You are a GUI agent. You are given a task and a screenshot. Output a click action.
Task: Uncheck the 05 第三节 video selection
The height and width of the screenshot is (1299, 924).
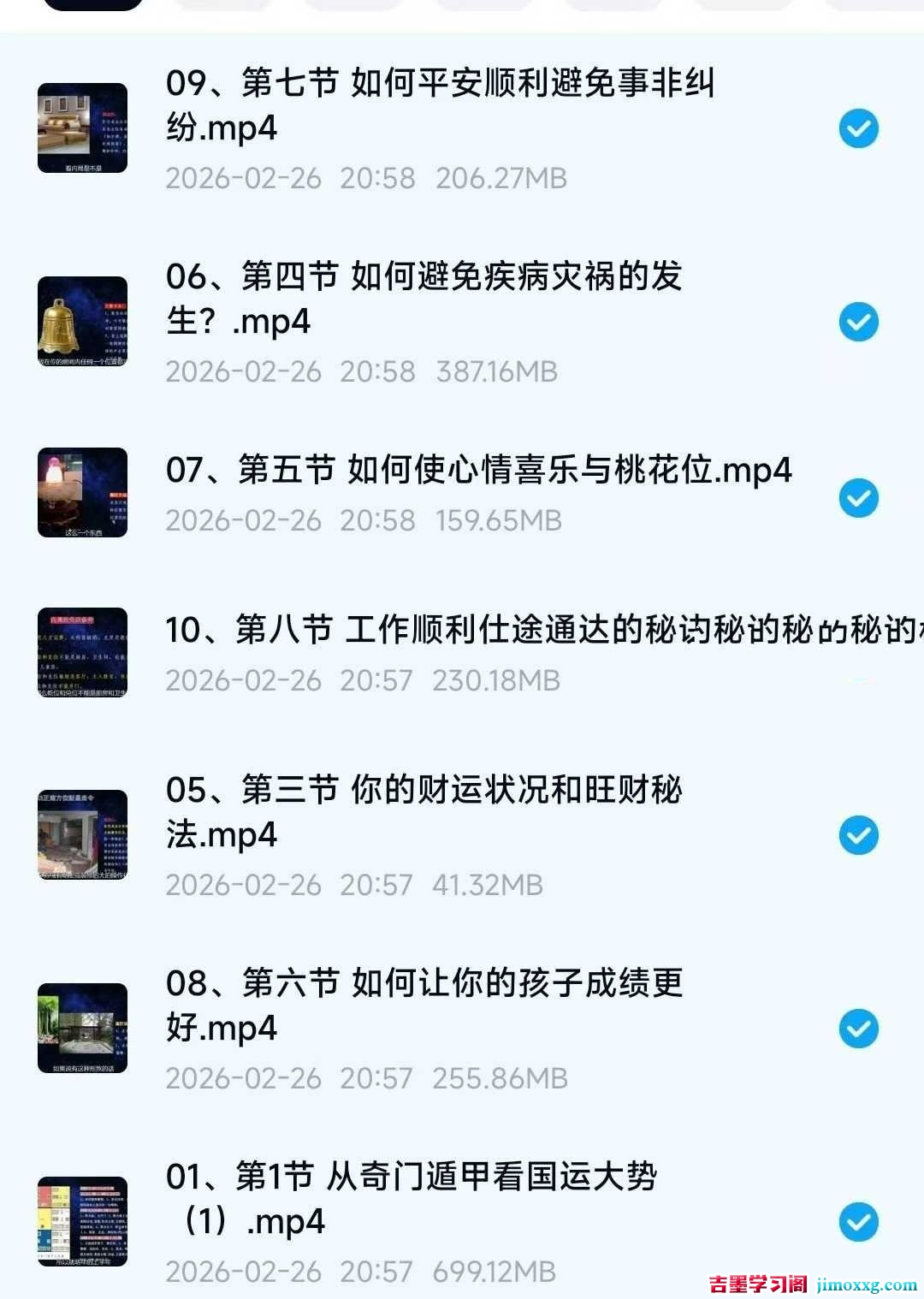(x=858, y=835)
